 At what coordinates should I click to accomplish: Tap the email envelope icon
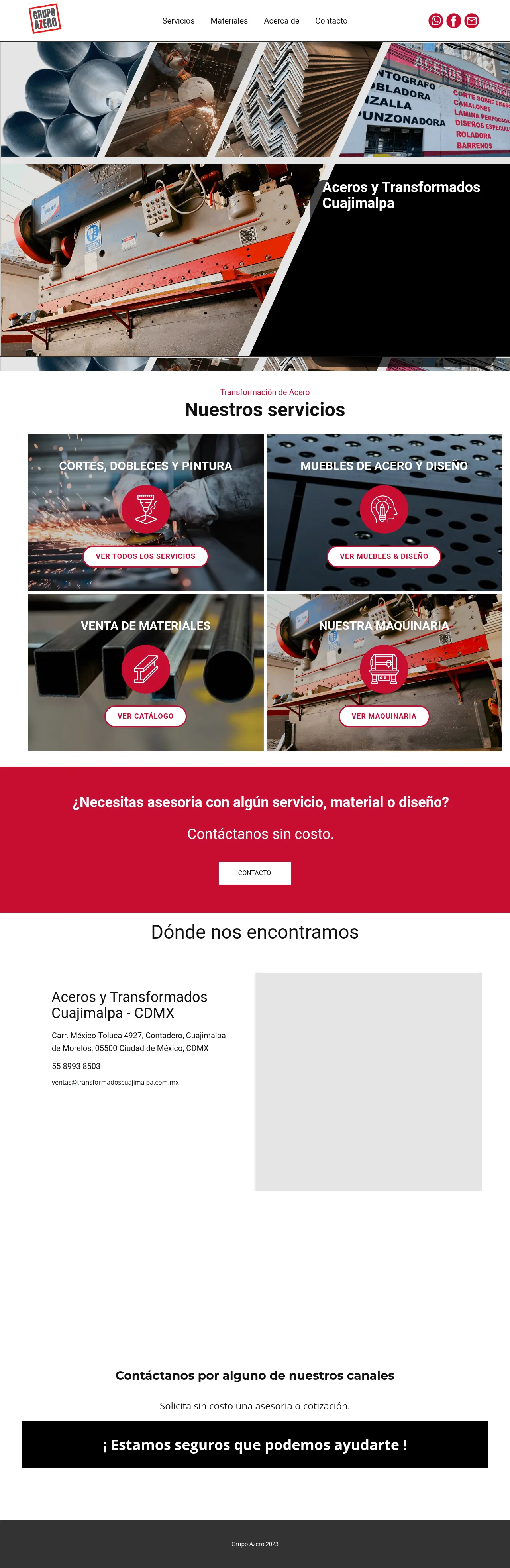tap(472, 21)
